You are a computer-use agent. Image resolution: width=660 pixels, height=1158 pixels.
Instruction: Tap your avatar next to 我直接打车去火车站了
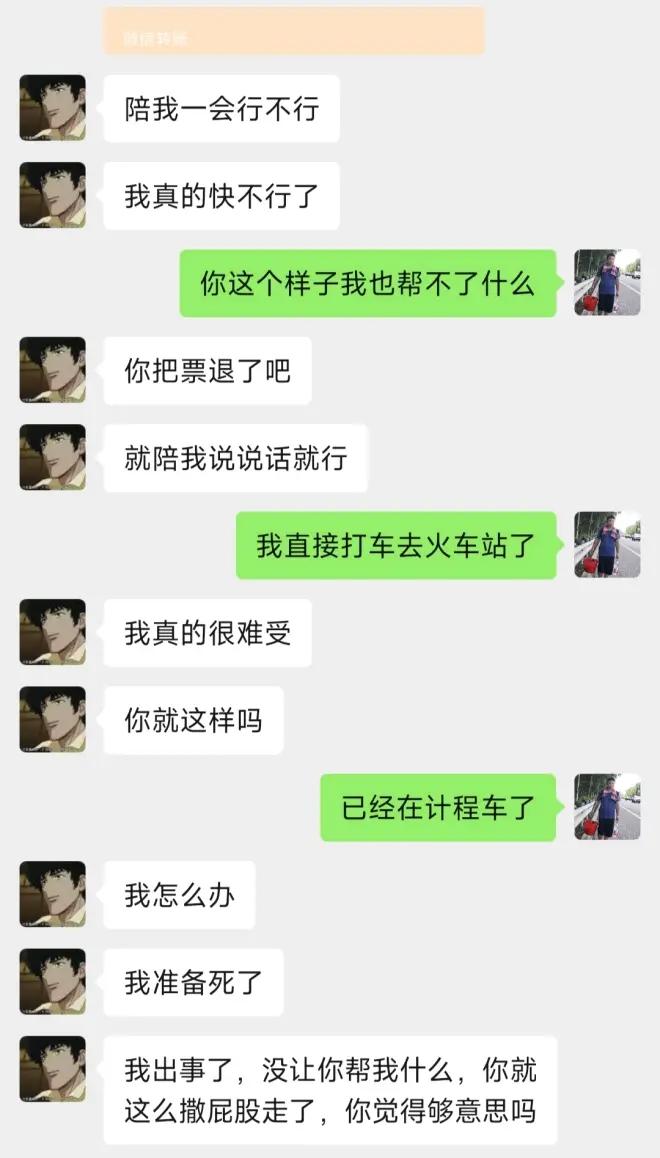[607, 545]
